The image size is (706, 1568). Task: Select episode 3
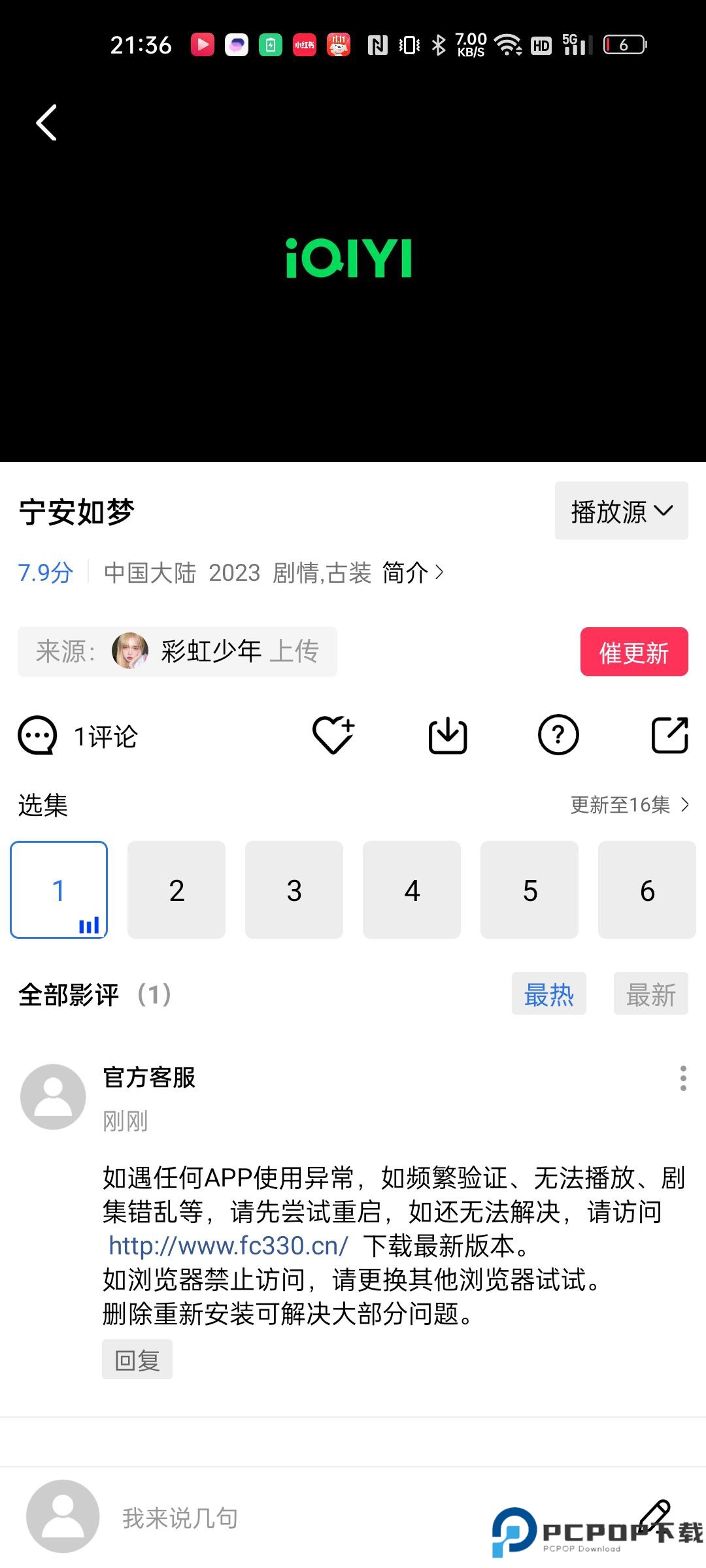coord(294,889)
